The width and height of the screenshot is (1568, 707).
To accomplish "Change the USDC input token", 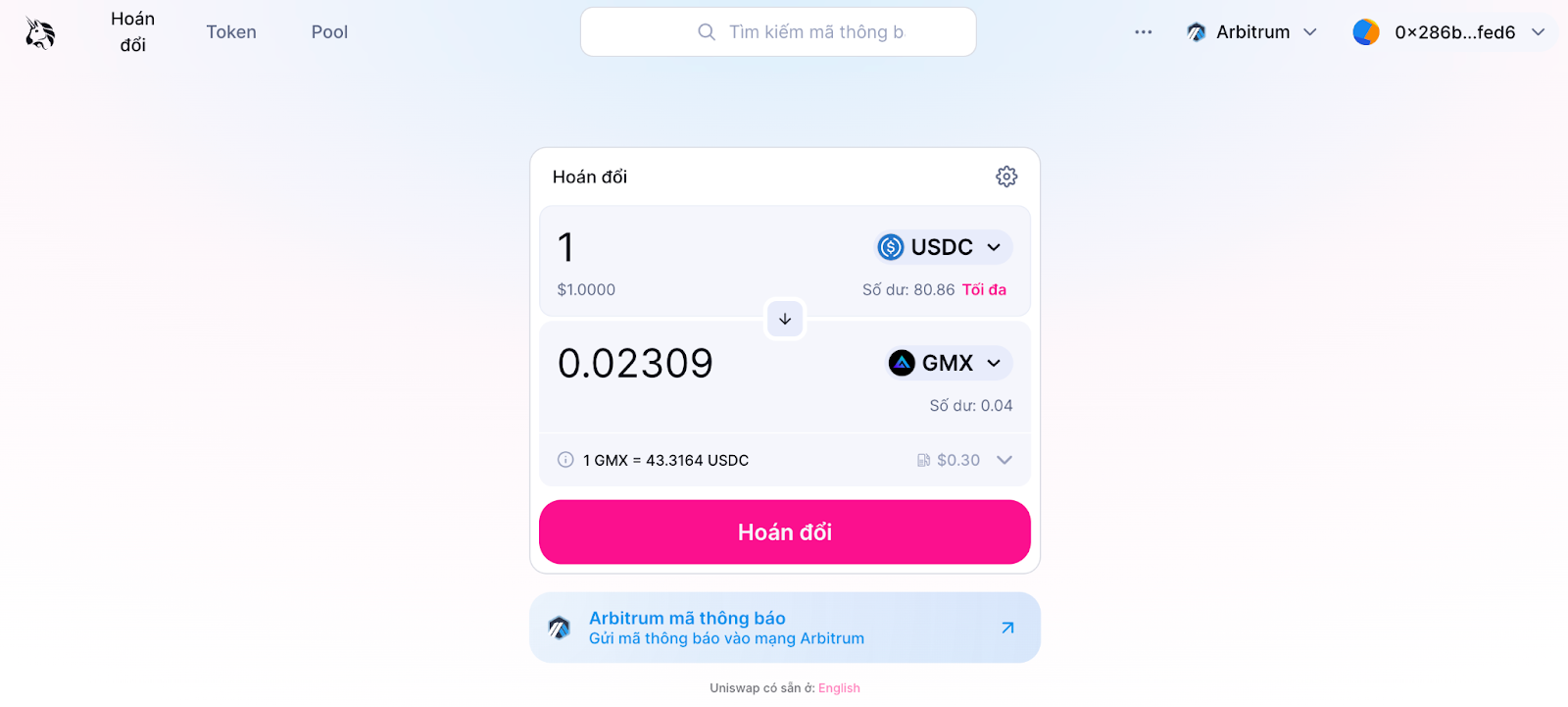I will click(x=943, y=247).
